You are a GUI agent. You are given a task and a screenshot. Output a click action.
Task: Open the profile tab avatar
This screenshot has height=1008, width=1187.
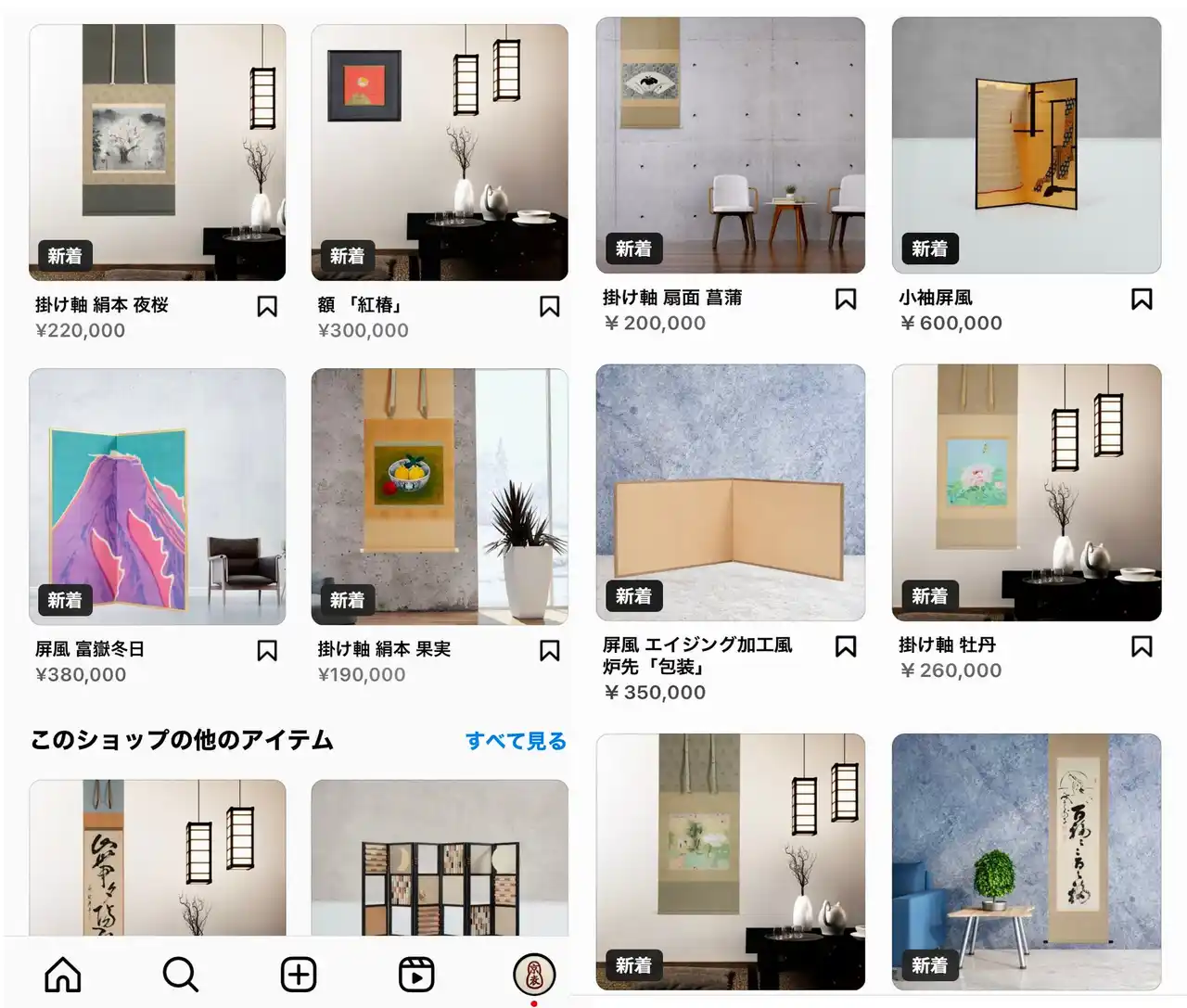pos(534,975)
